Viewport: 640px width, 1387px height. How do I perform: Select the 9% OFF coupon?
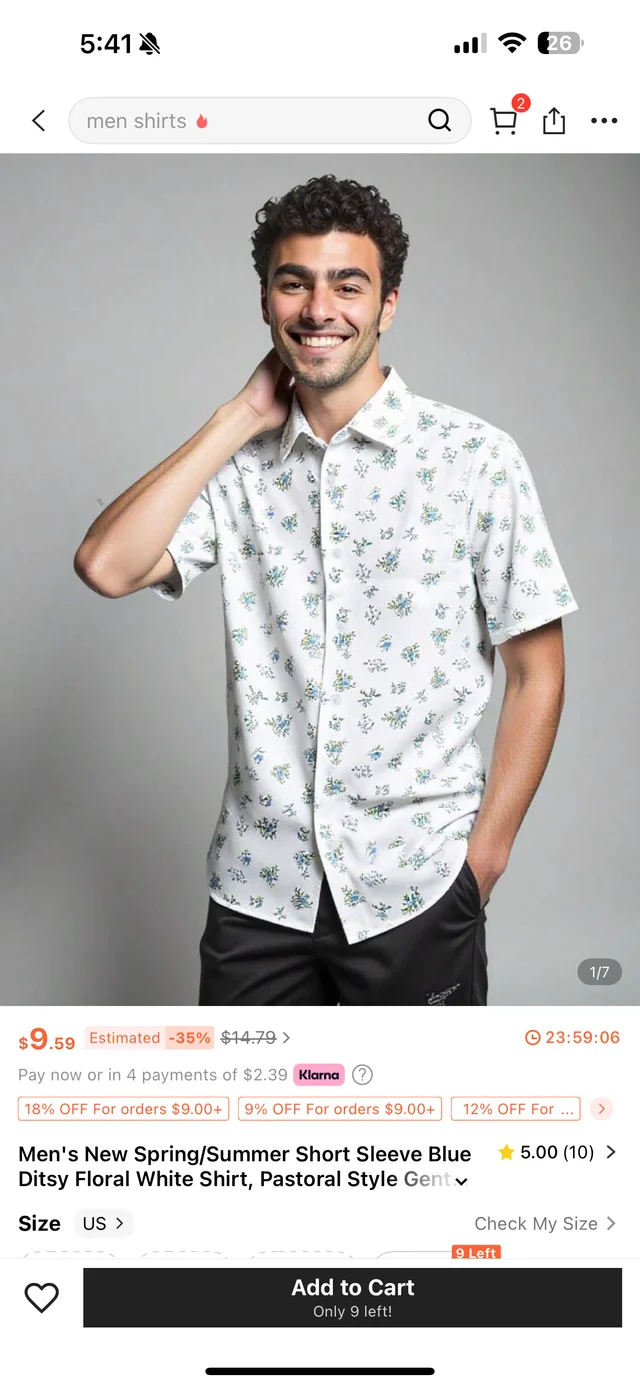340,1109
